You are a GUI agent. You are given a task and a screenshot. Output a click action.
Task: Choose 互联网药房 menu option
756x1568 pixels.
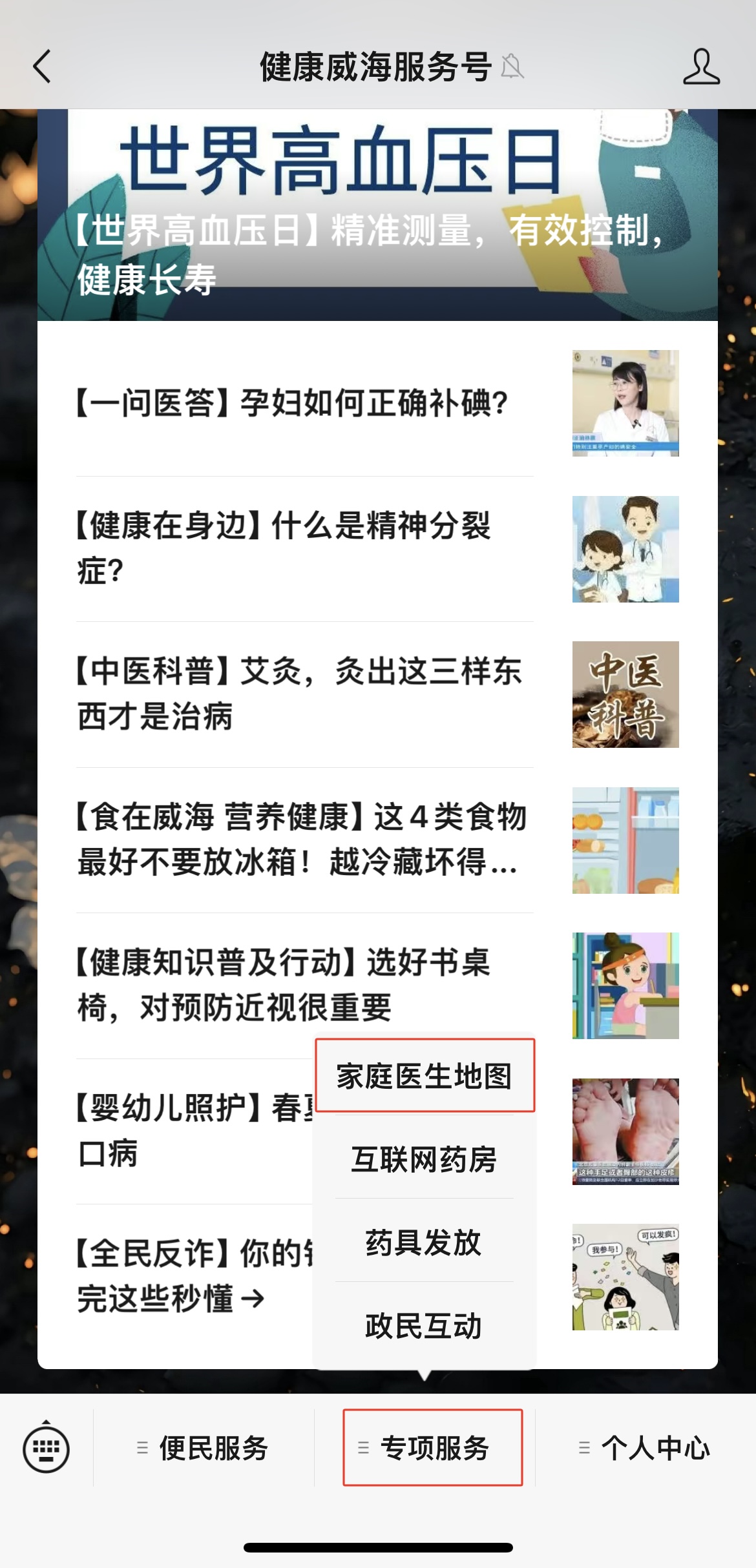tap(425, 1159)
